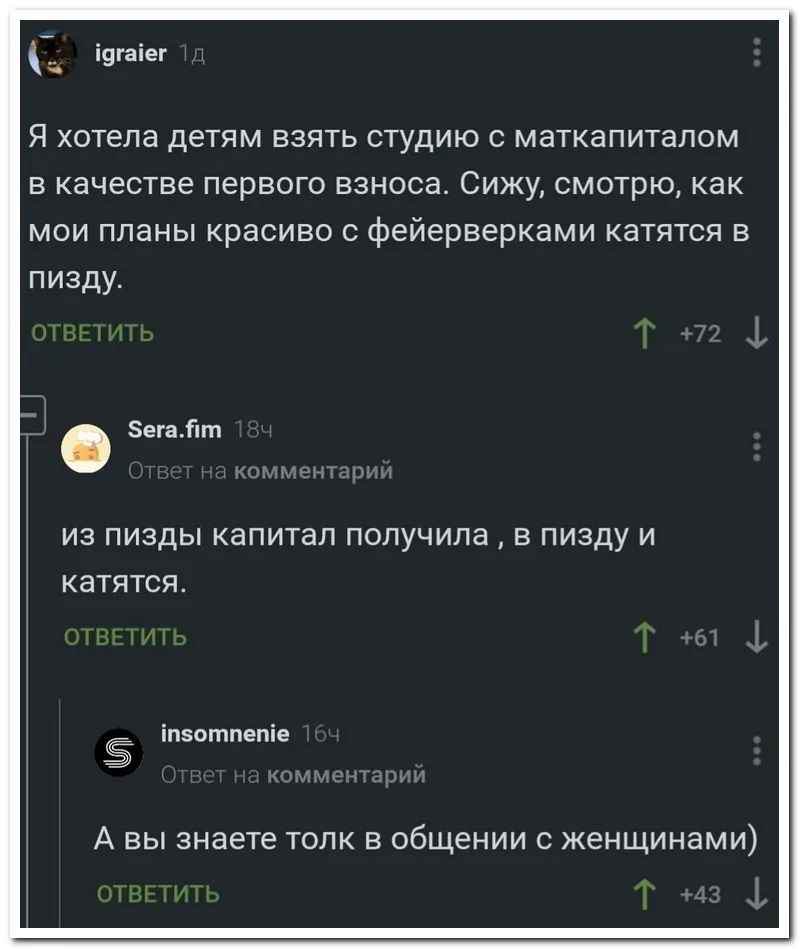Screen dimensions: 800x949
Task: Collapse the reply thread under igraier
Action: point(32,412)
